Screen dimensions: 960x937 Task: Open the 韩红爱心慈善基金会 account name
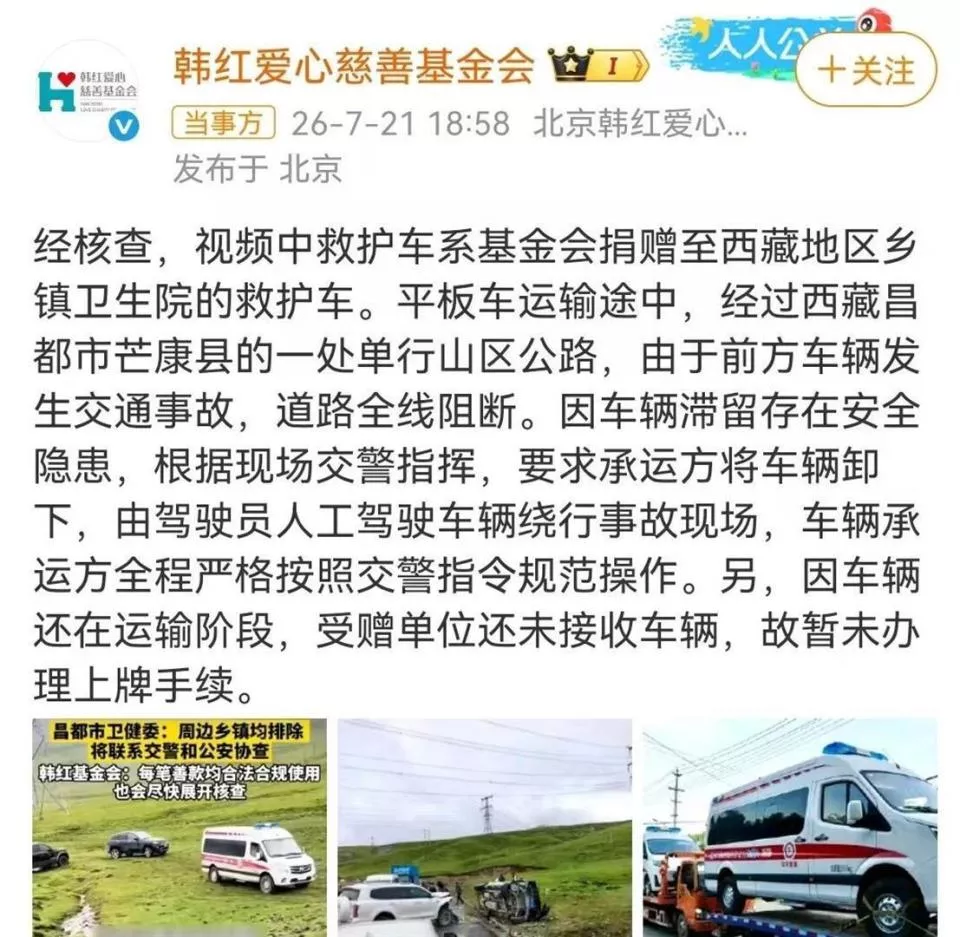354,65
